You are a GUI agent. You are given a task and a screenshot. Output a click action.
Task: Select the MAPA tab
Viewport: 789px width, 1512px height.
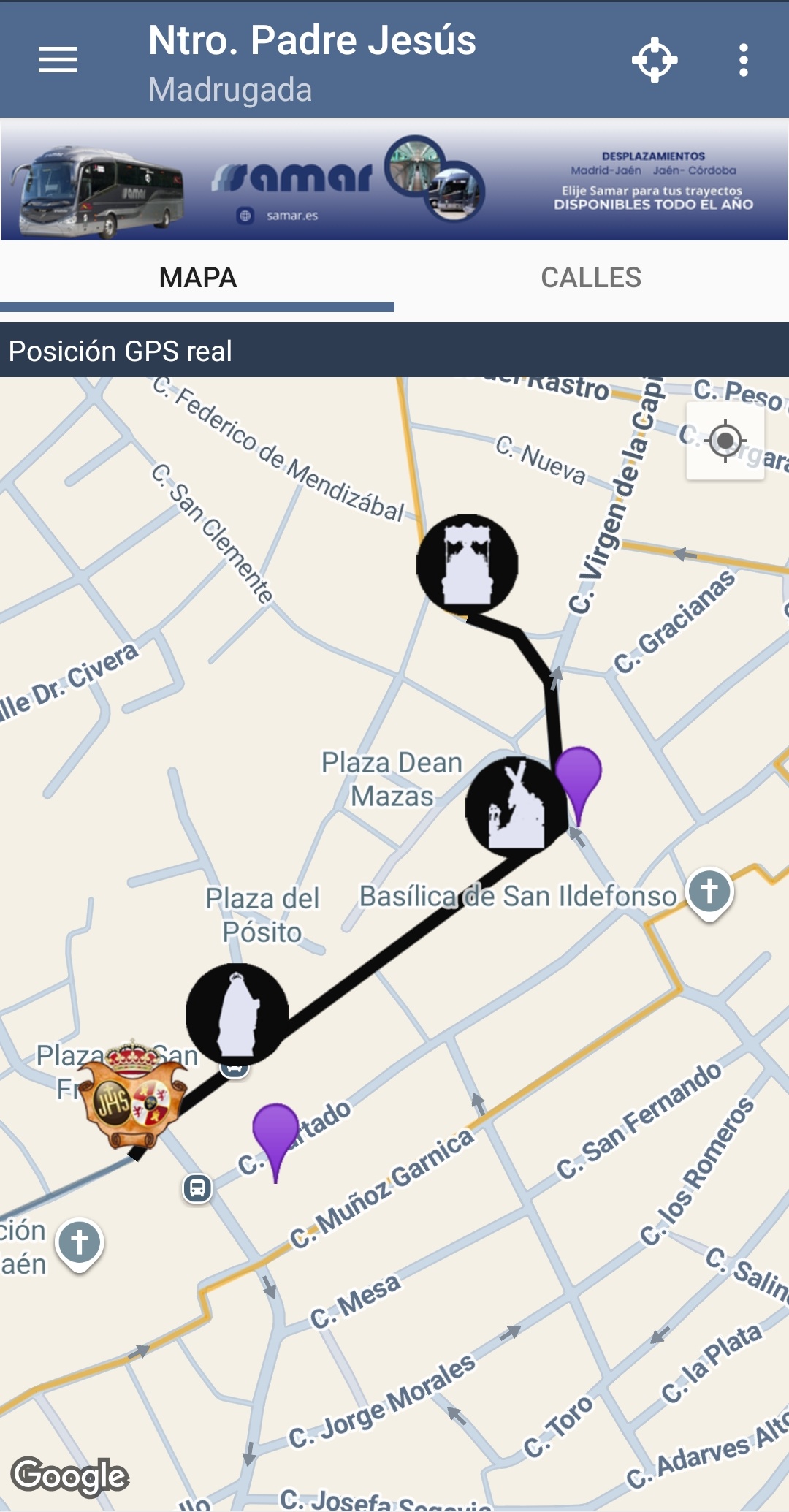[197, 278]
